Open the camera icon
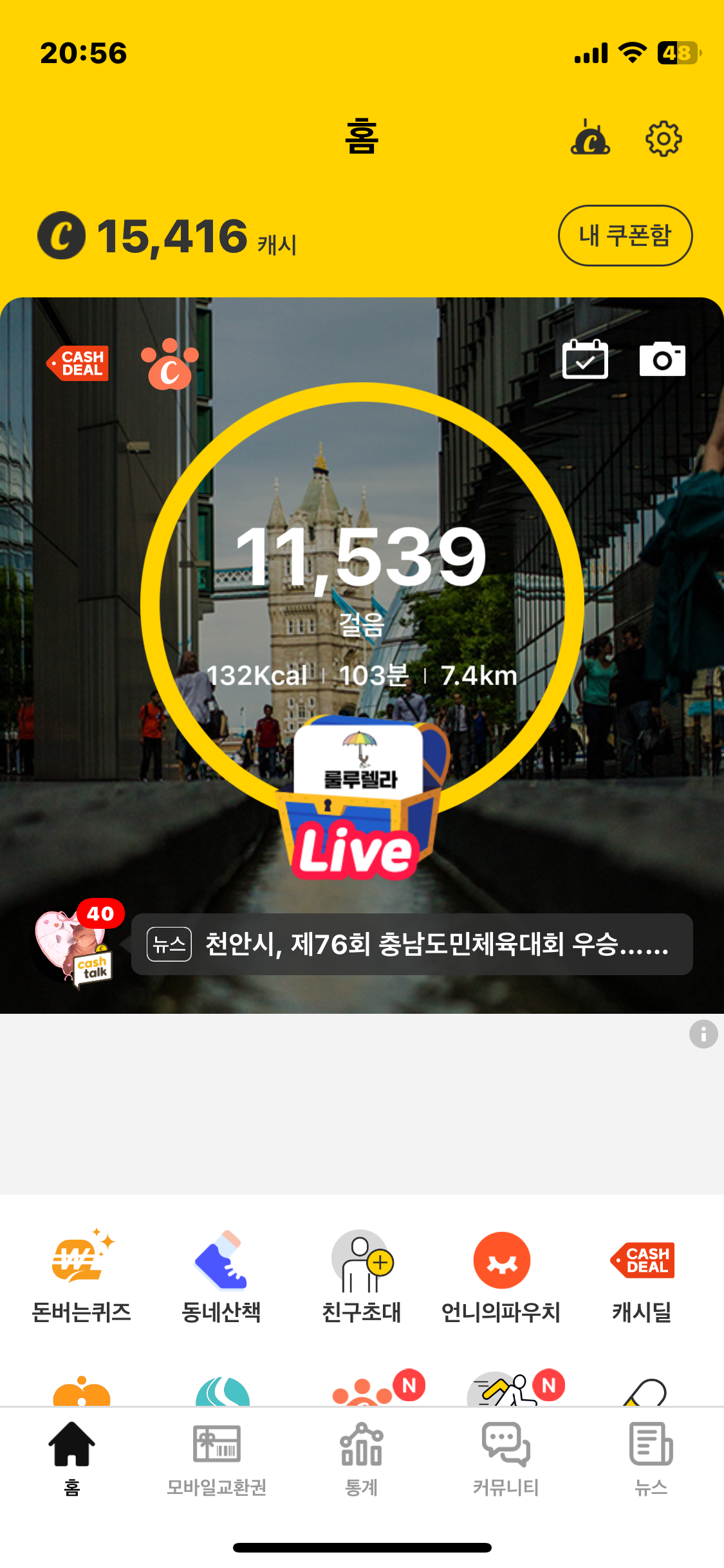Screen dimensions: 724x1568 click(x=662, y=359)
